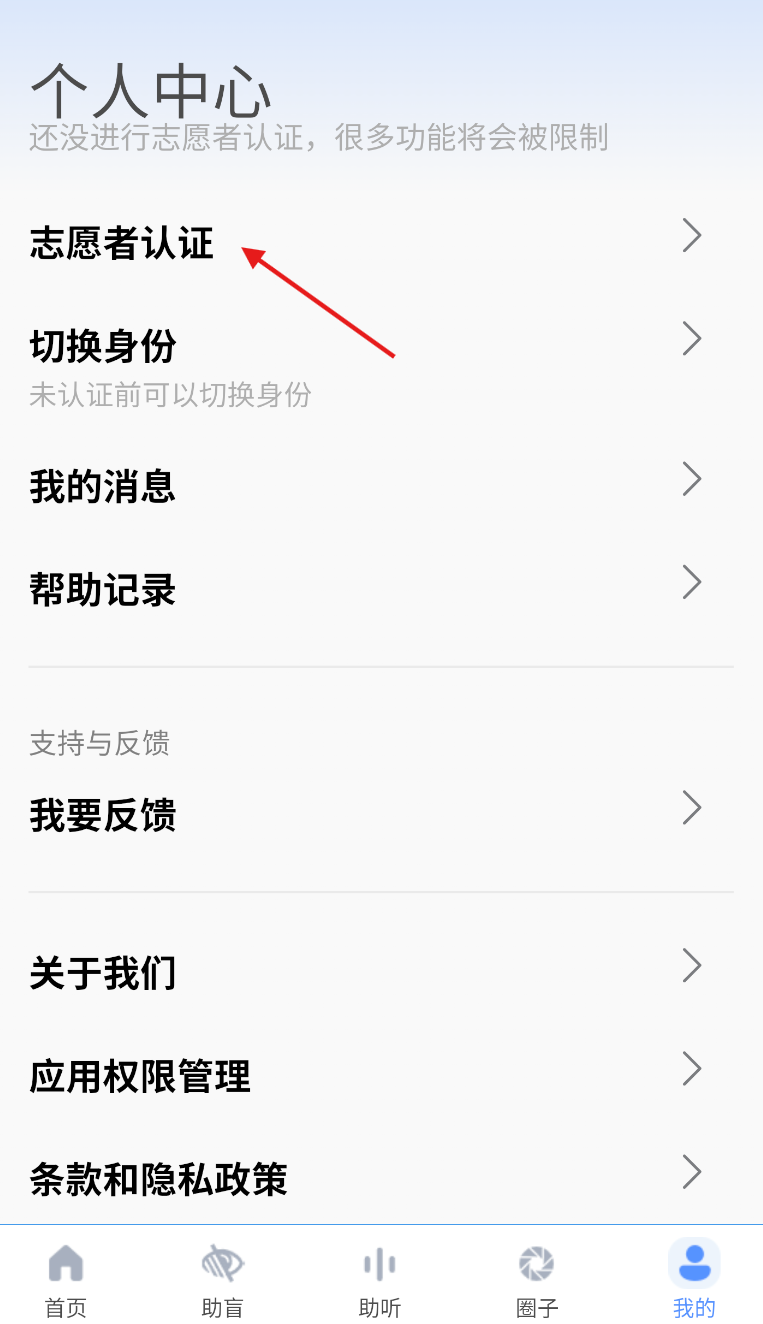The width and height of the screenshot is (763, 1324).
Task: Tap the 我的 tab
Action: pyautogui.click(x=694, y=1279)
